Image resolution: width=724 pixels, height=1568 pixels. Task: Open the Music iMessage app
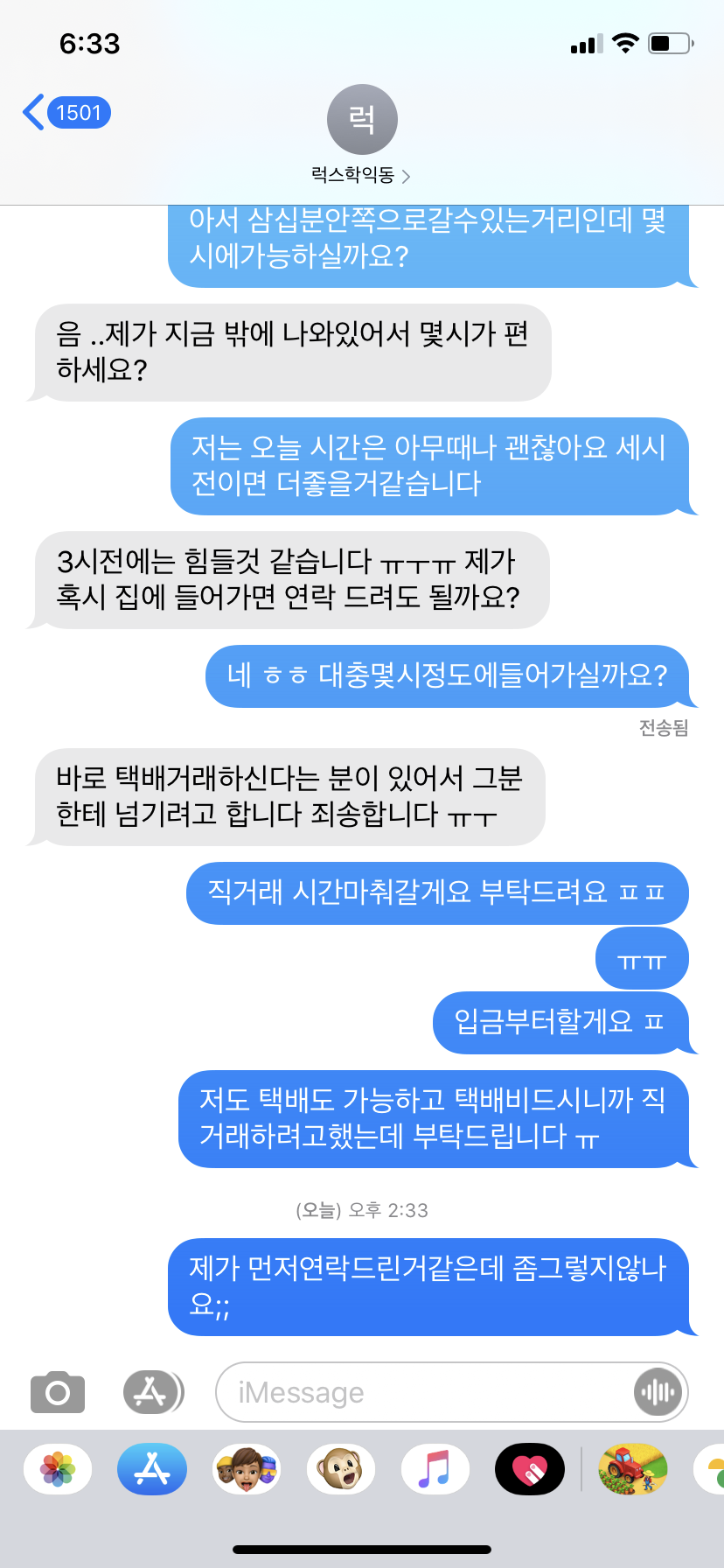point(435,1469)
